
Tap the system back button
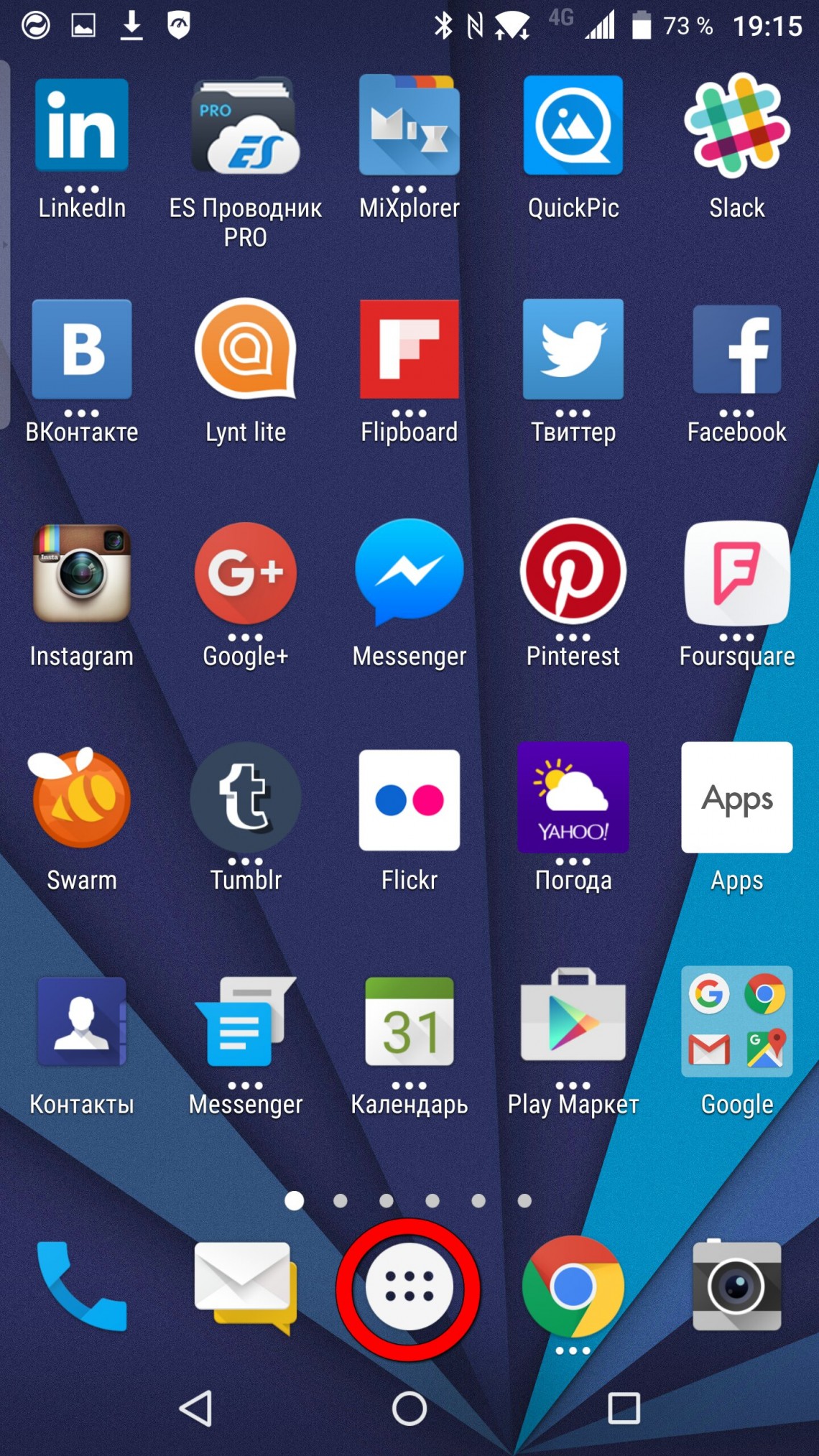195,1408
